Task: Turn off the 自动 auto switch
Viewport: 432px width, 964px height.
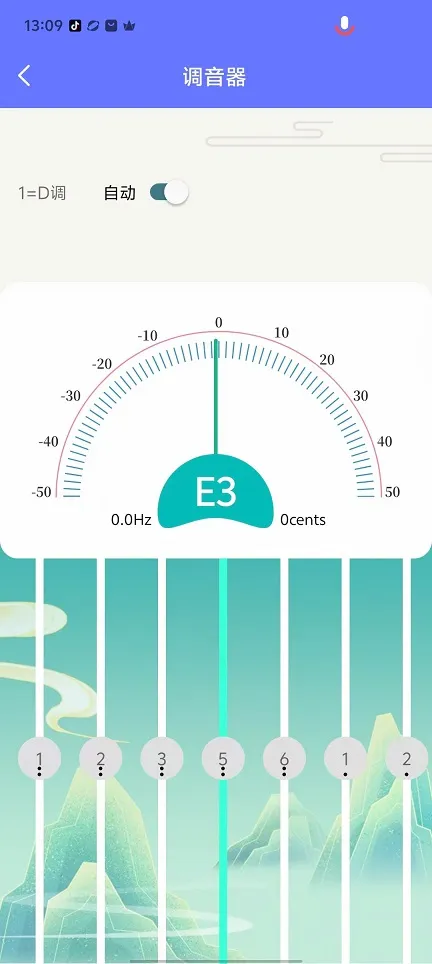Action: [169, 193]
